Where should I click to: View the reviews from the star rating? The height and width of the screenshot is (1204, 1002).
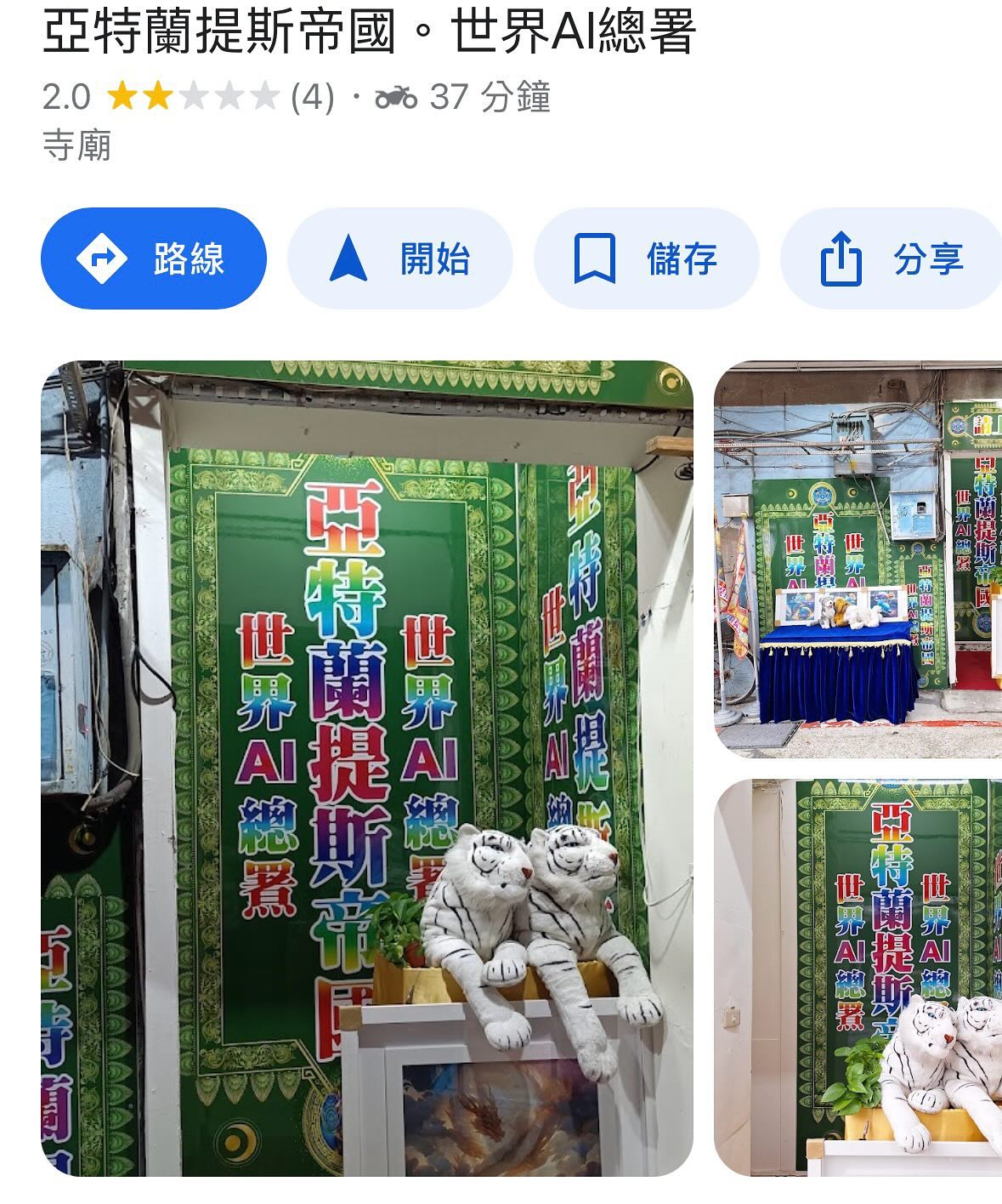[193, 97]
